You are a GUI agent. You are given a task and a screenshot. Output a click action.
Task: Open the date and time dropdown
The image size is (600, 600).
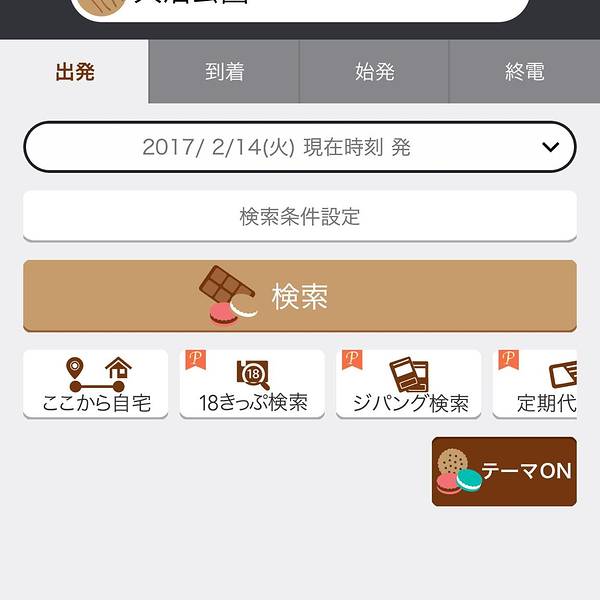pyautogui.click(x=300, y=147)
